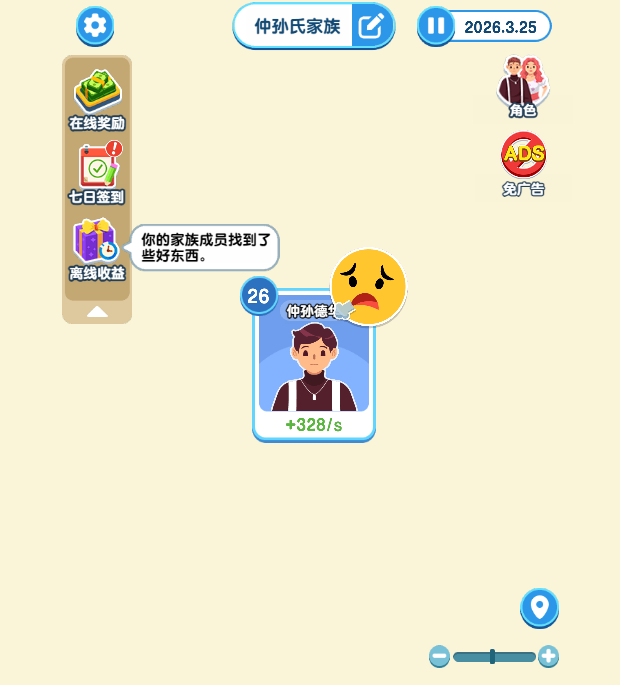Edit the family name 仲孙氏家族
620x685 pixels.
pos(371,26)
